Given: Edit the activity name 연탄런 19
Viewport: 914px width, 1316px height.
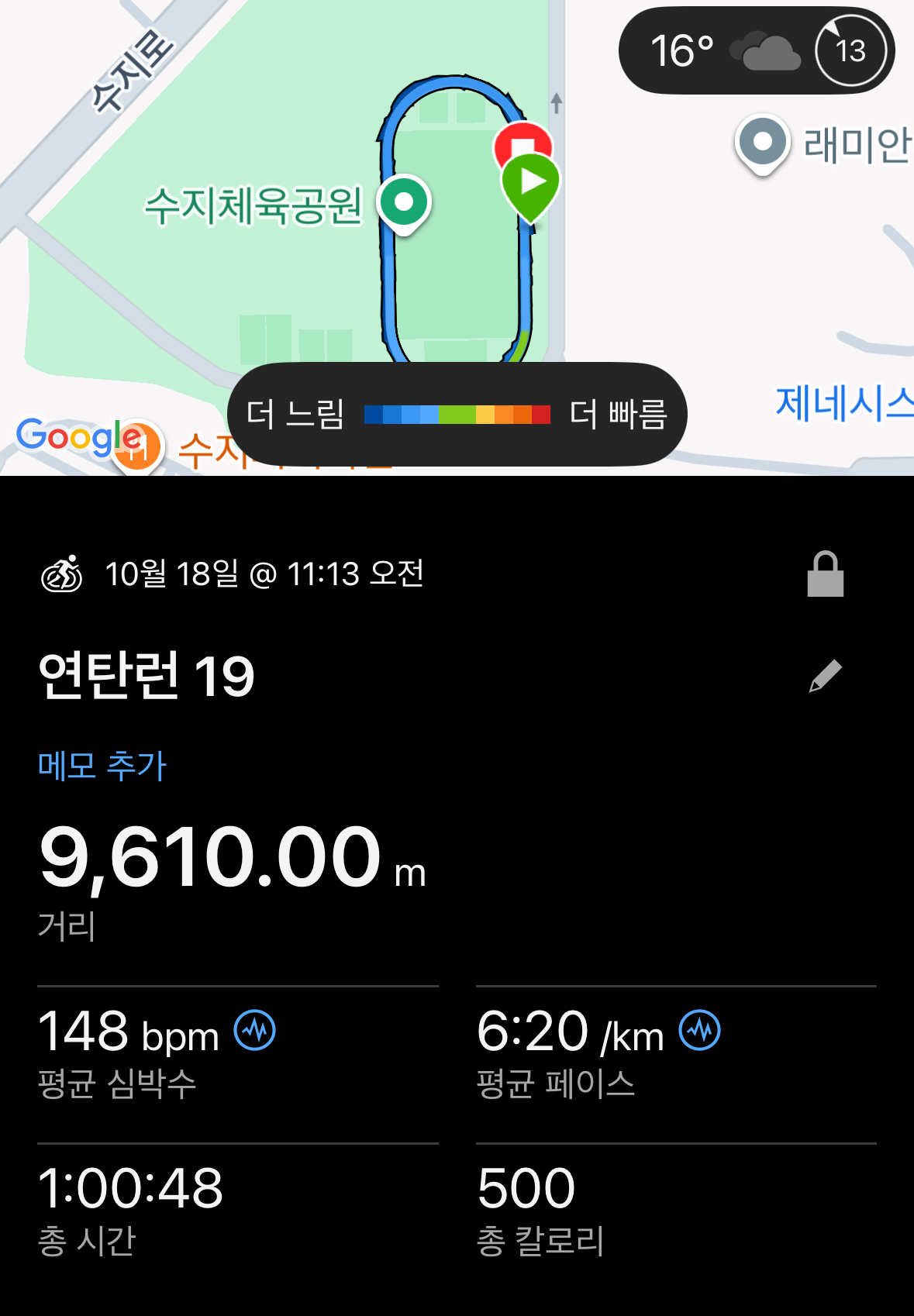Looking at the screenshot, I should (x=825, y=676).
